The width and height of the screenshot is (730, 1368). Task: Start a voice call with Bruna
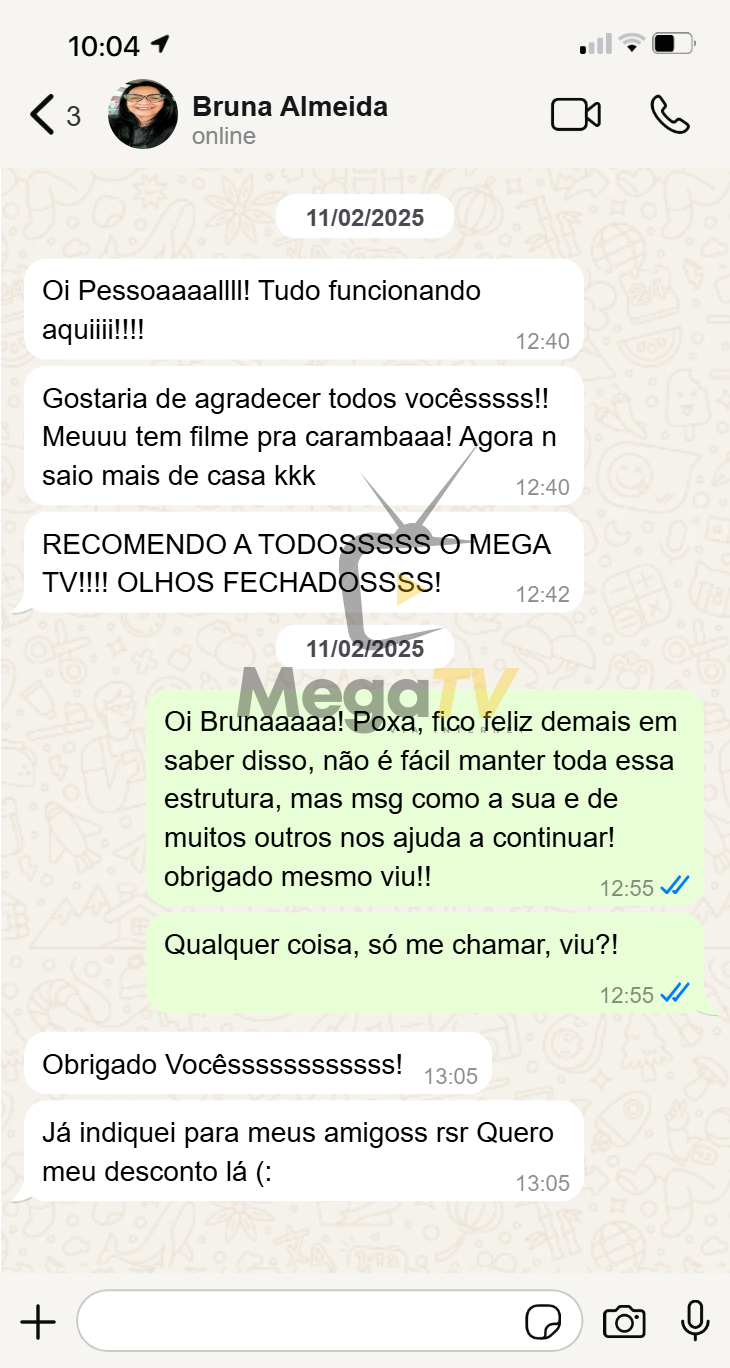(x=669, y=115)
